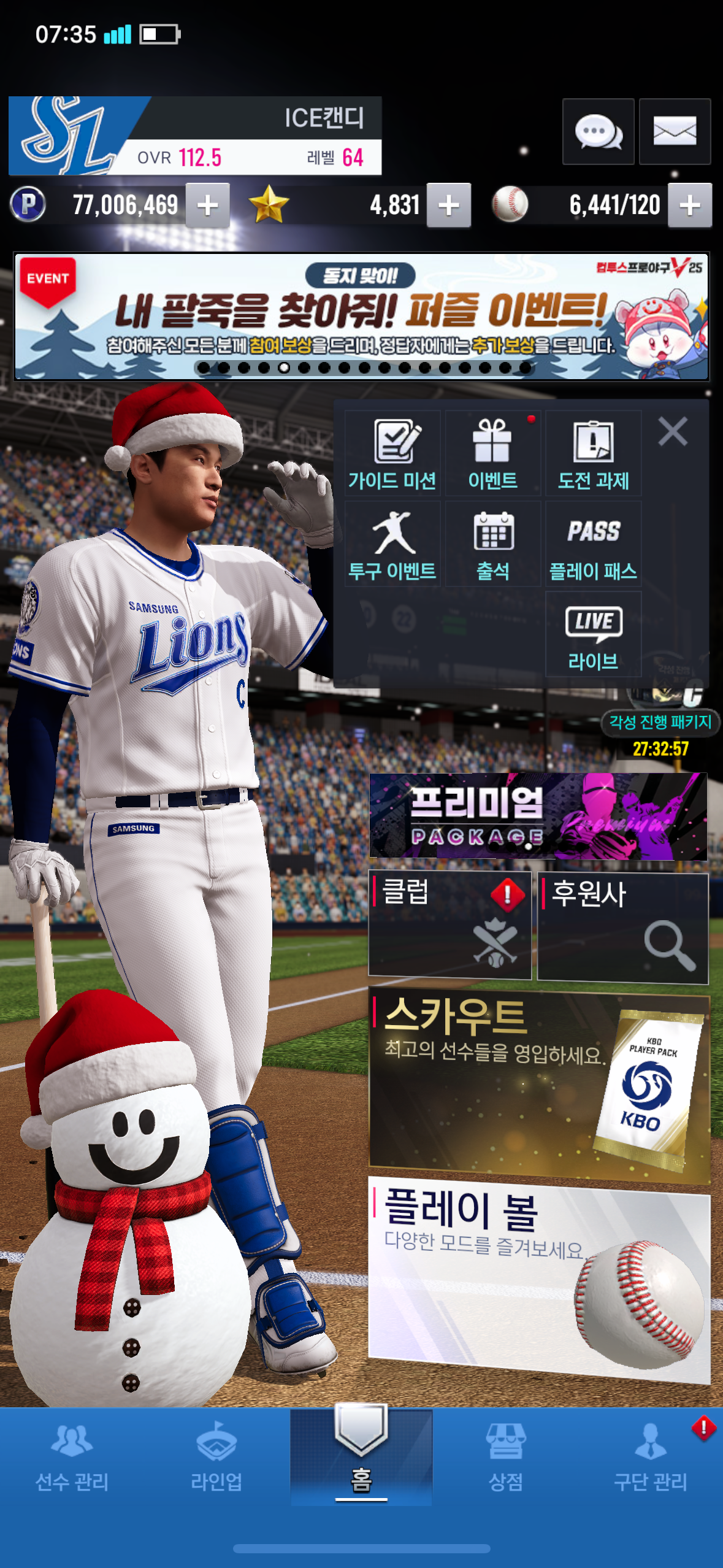Open 가이드 미션 menu
Screen dimensions: 723x1568
coord(392,454)
